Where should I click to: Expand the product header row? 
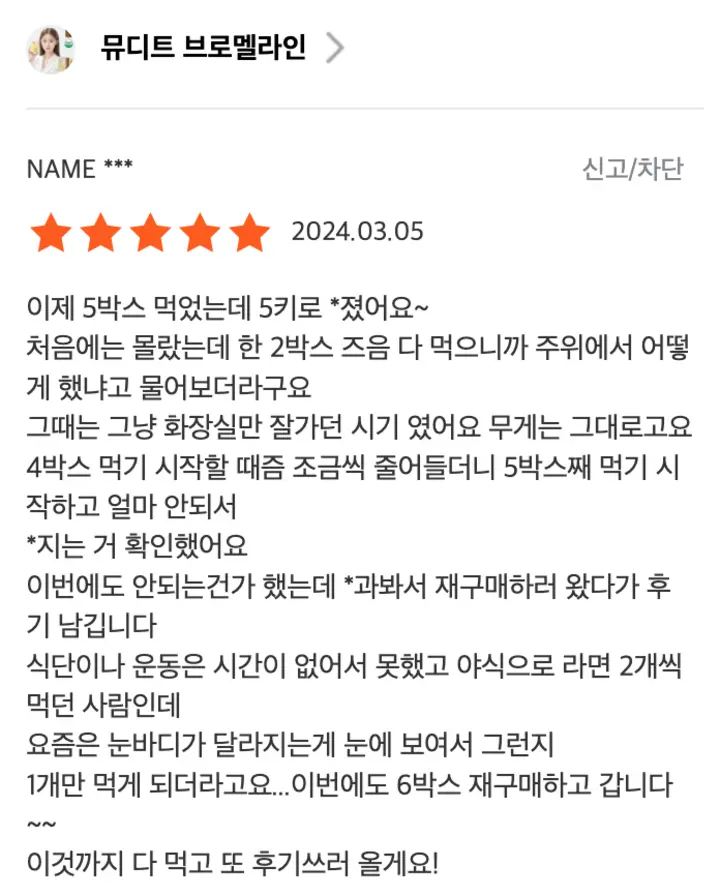[x=360, y=45]
